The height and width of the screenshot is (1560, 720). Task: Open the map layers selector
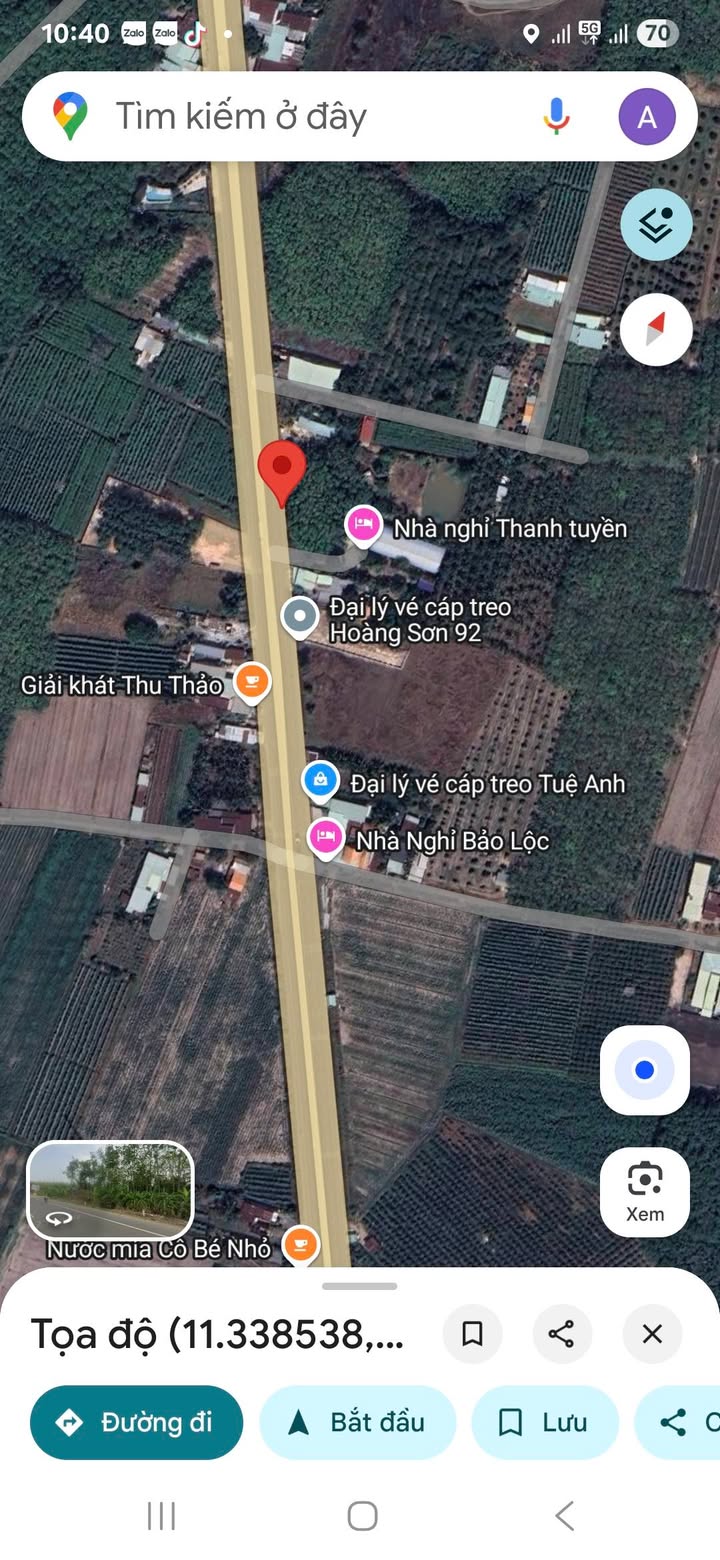pyautogui.click(x=656, y=225)
